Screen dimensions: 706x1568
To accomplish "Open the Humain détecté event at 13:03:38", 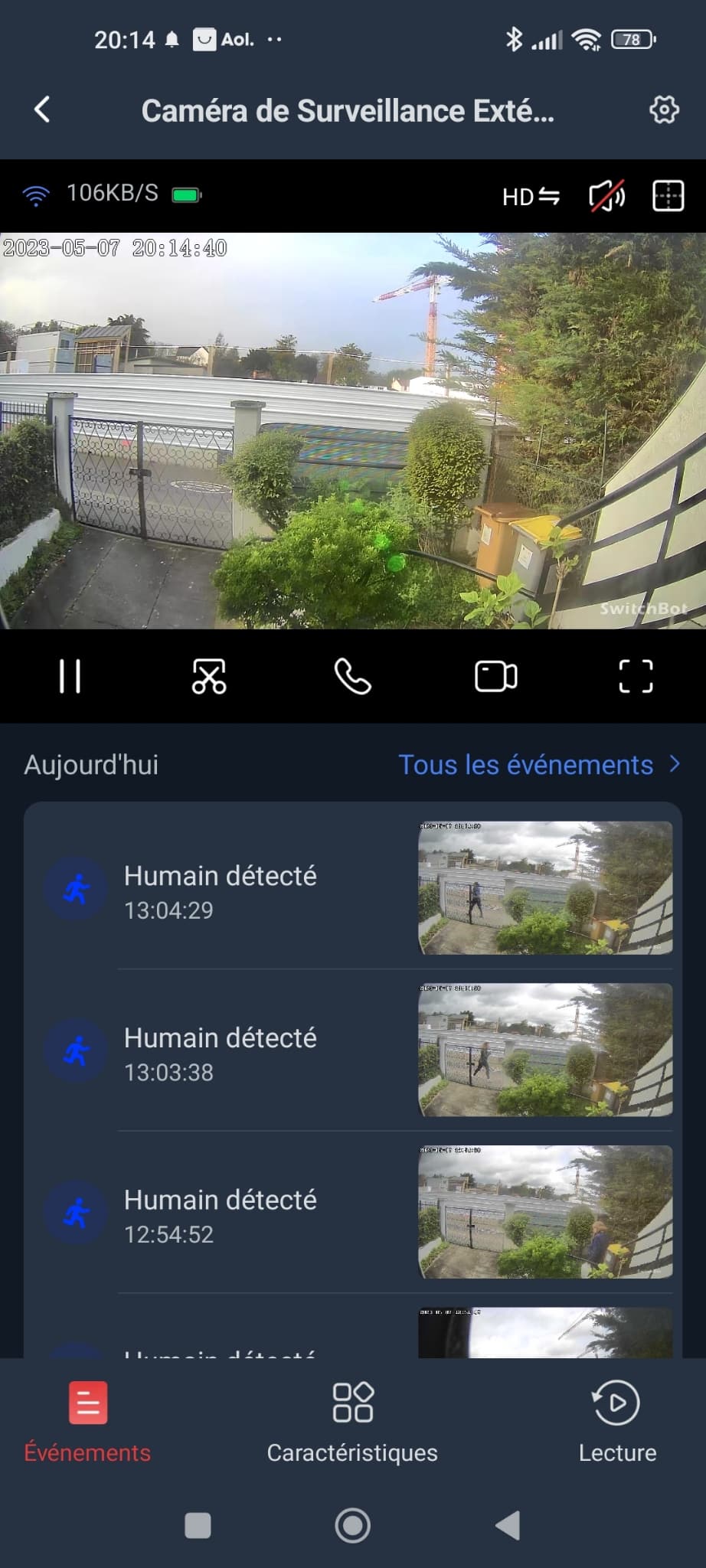I will [x=353, y=1050].
